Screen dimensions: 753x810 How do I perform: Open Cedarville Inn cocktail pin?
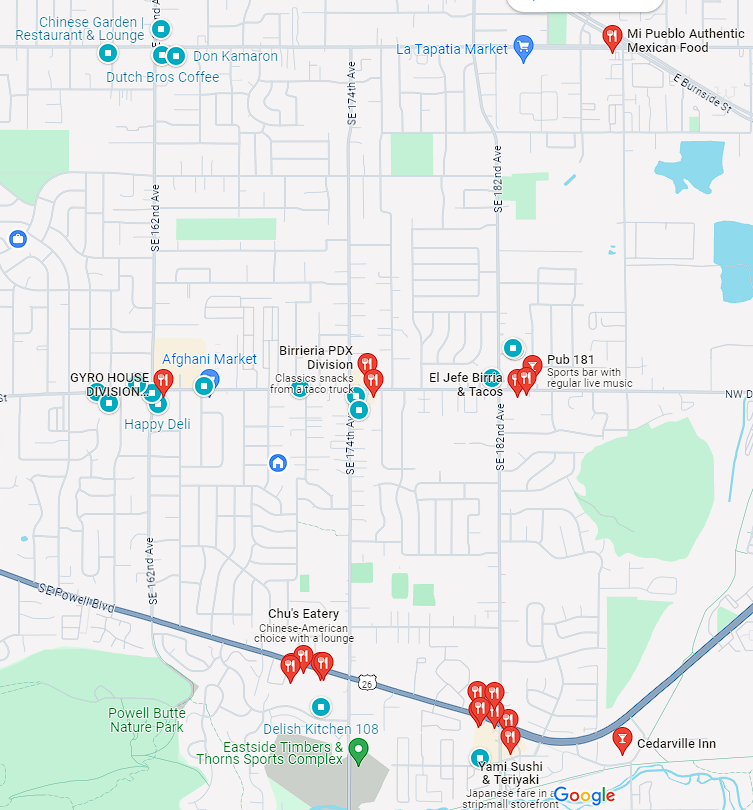[622, 740]
